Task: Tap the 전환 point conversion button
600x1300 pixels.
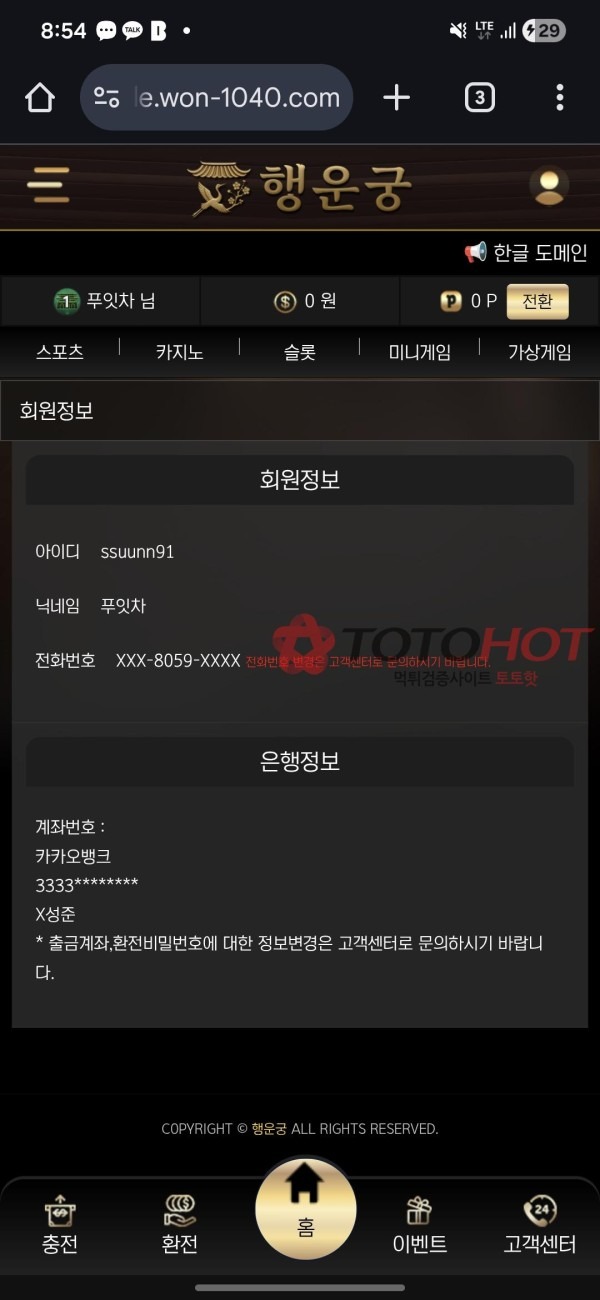Action: click(537, 301)
